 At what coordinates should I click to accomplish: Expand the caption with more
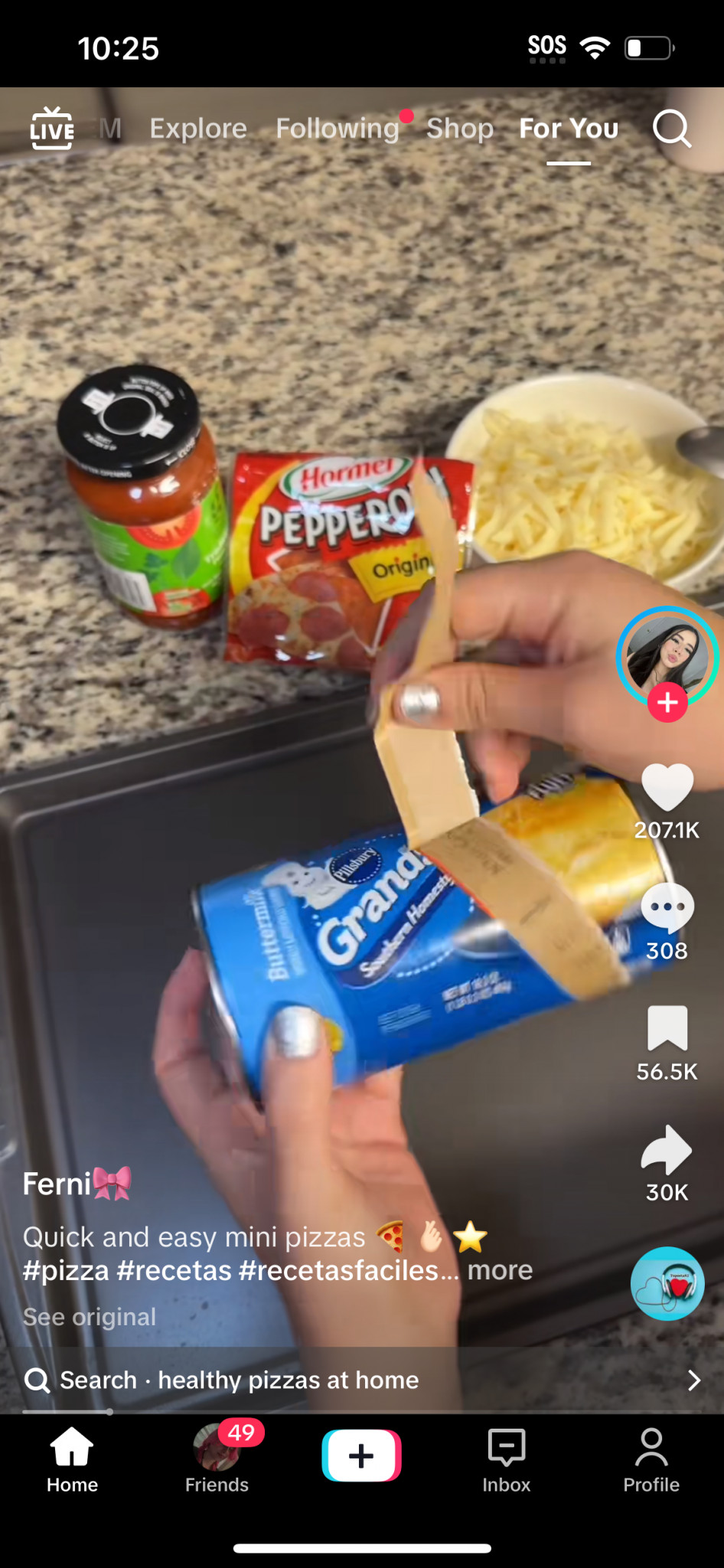pos(500,1270)
